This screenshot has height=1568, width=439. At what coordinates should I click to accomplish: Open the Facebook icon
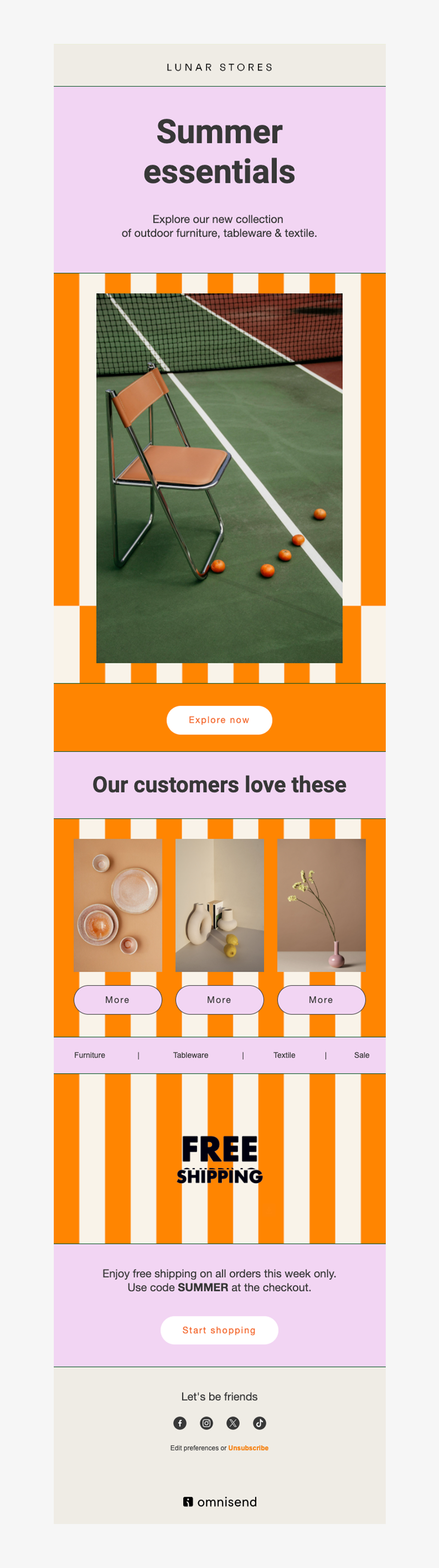(x=180, y=1422)
